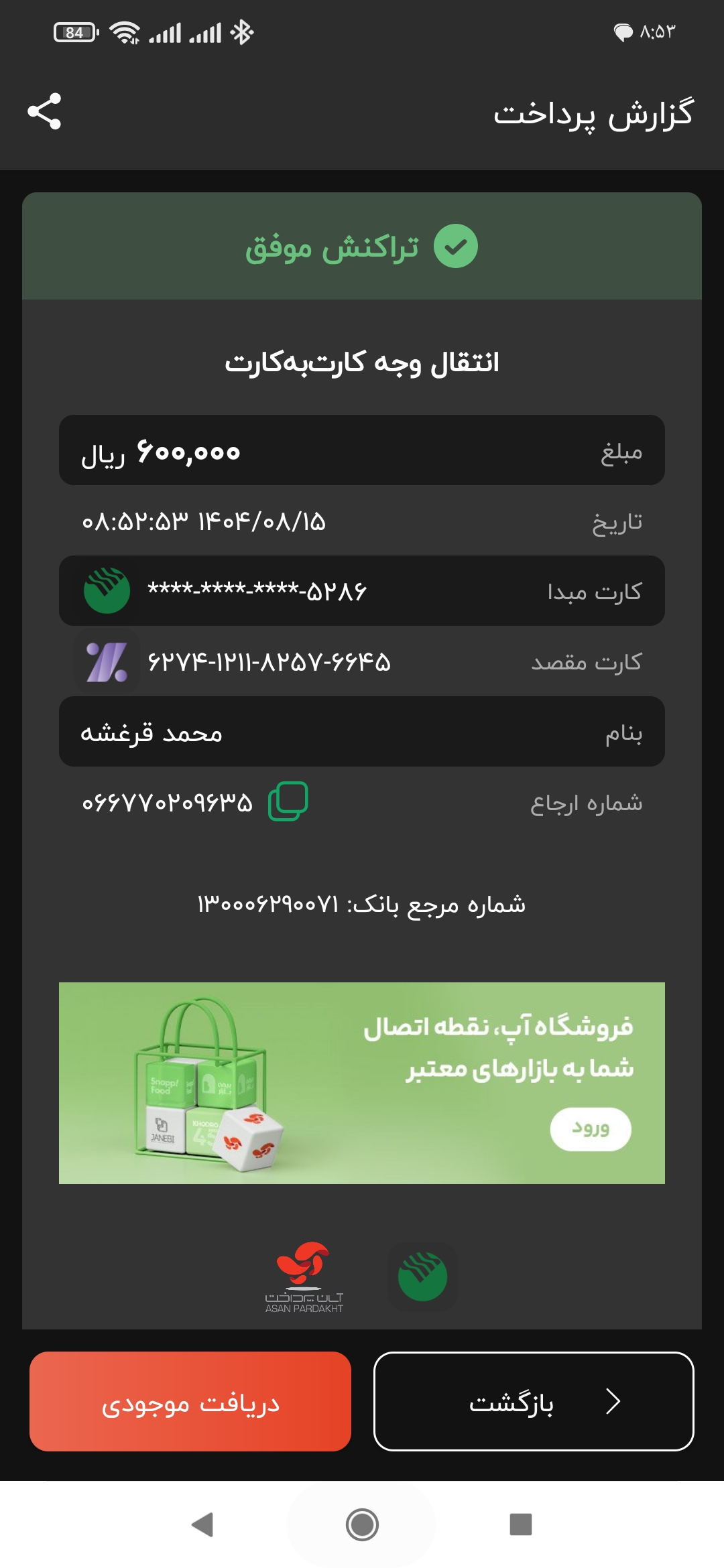Copy the reference number
The image size is (724, 1568).
[x=288, y=801]
